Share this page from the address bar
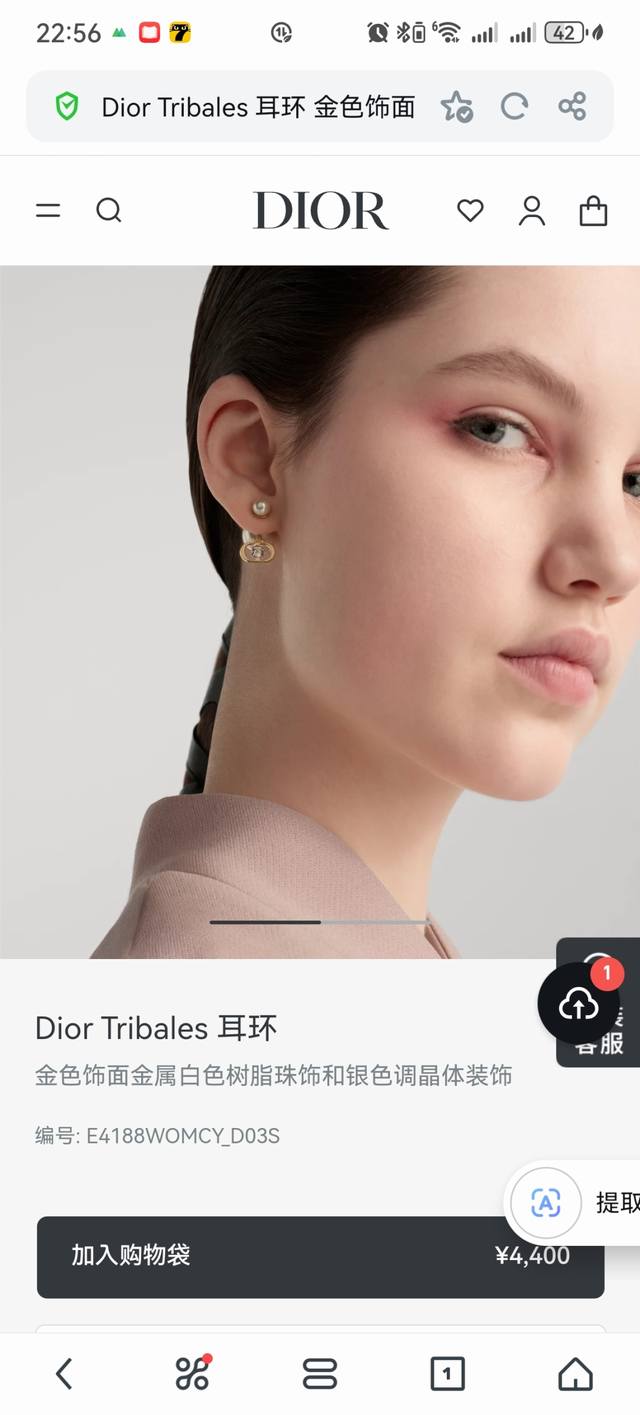The image size is (640, 1415). [x=572, y=107]
